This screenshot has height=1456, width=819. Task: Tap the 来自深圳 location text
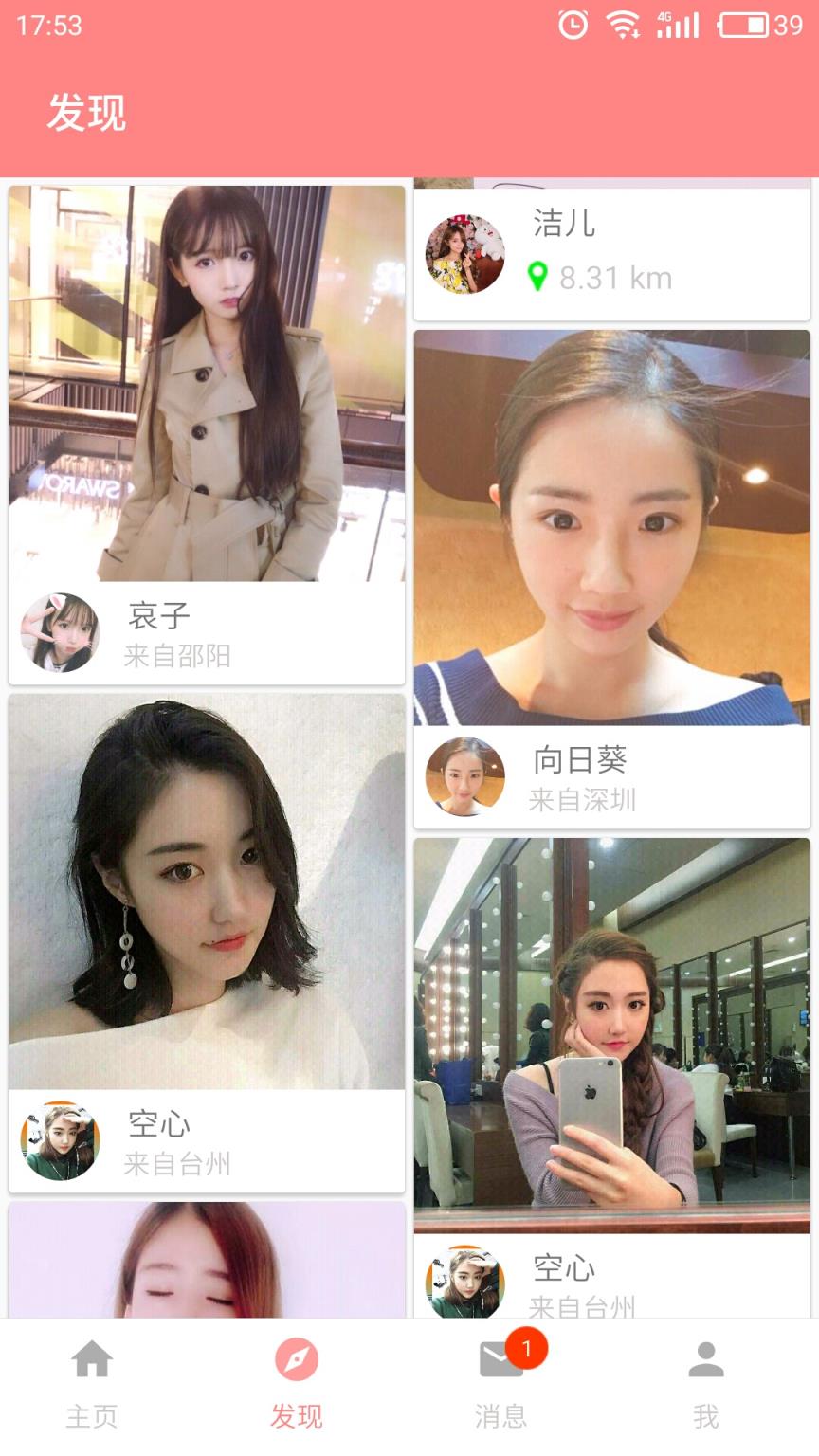583,800
